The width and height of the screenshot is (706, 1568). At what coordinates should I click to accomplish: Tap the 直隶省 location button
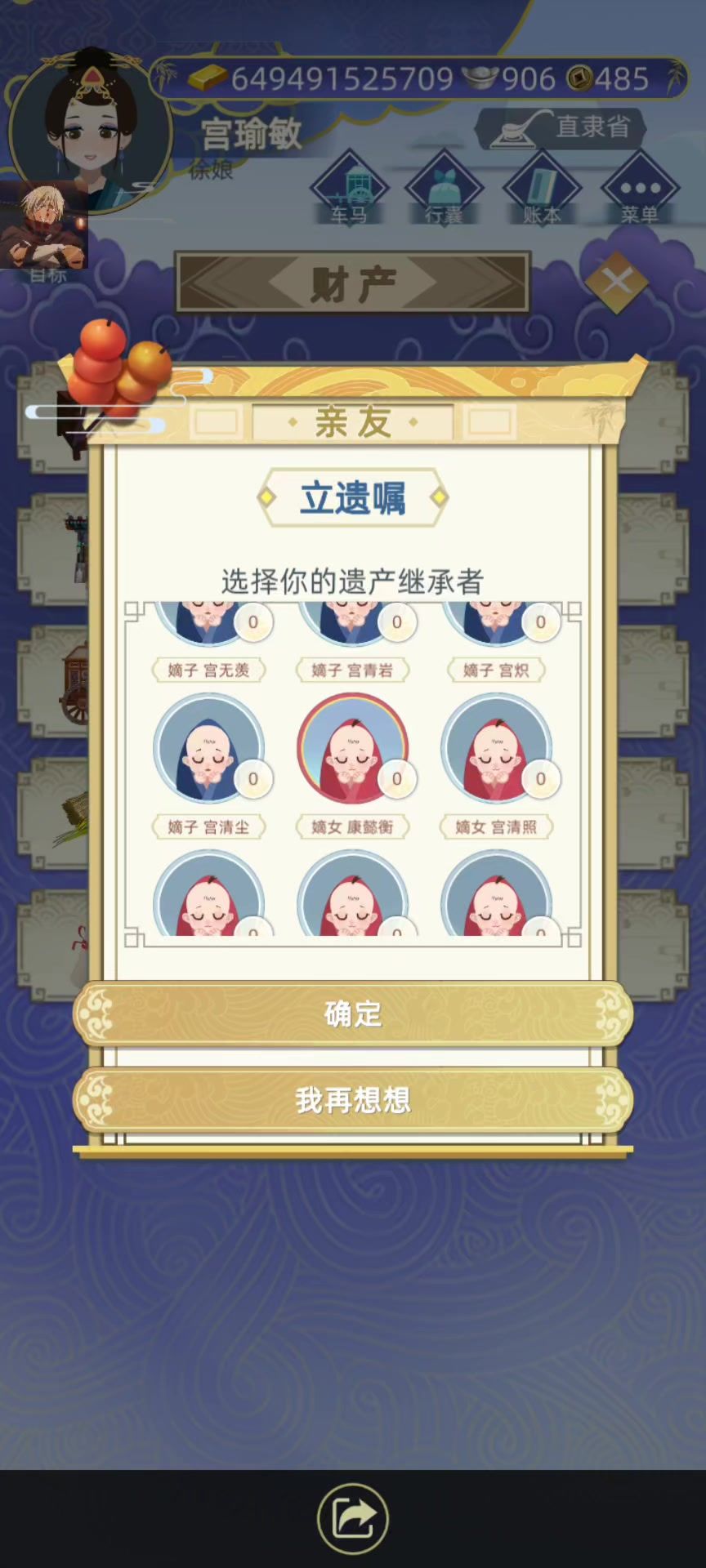[562, 127]
